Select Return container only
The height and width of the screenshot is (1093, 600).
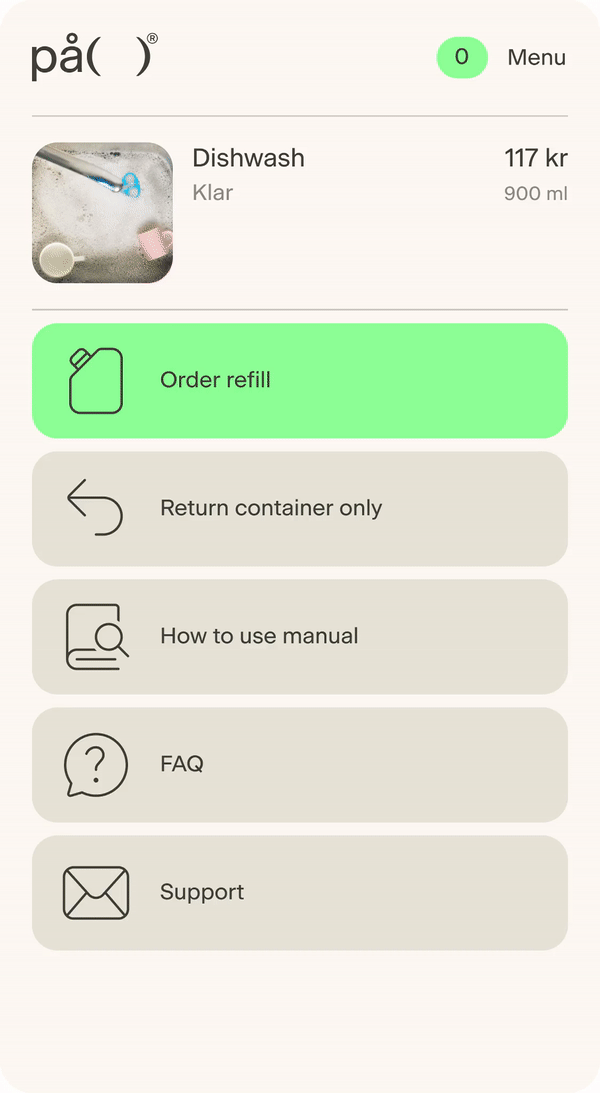tap(300, 509)
